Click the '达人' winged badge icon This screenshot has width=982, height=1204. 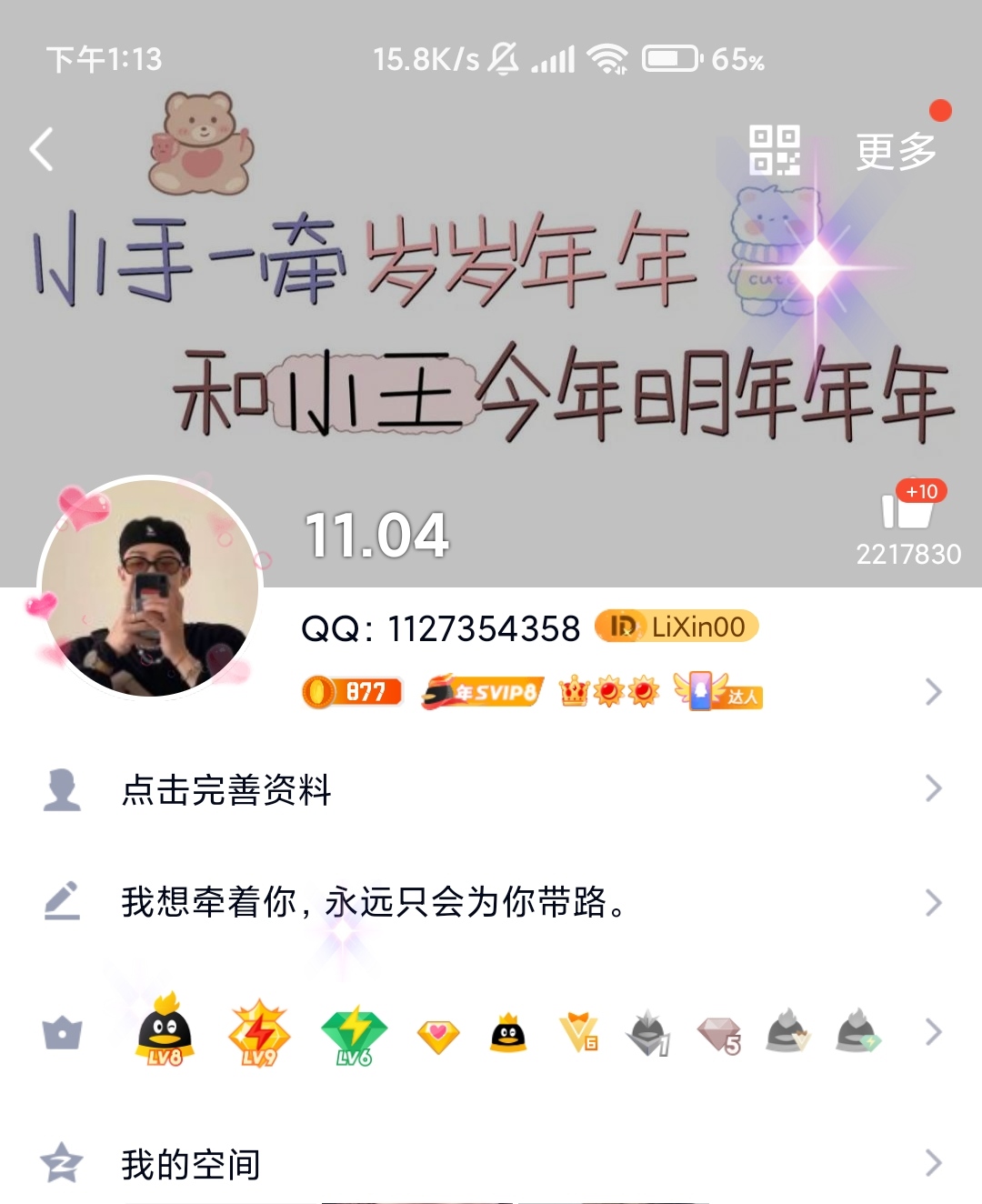tap(718, 693)
